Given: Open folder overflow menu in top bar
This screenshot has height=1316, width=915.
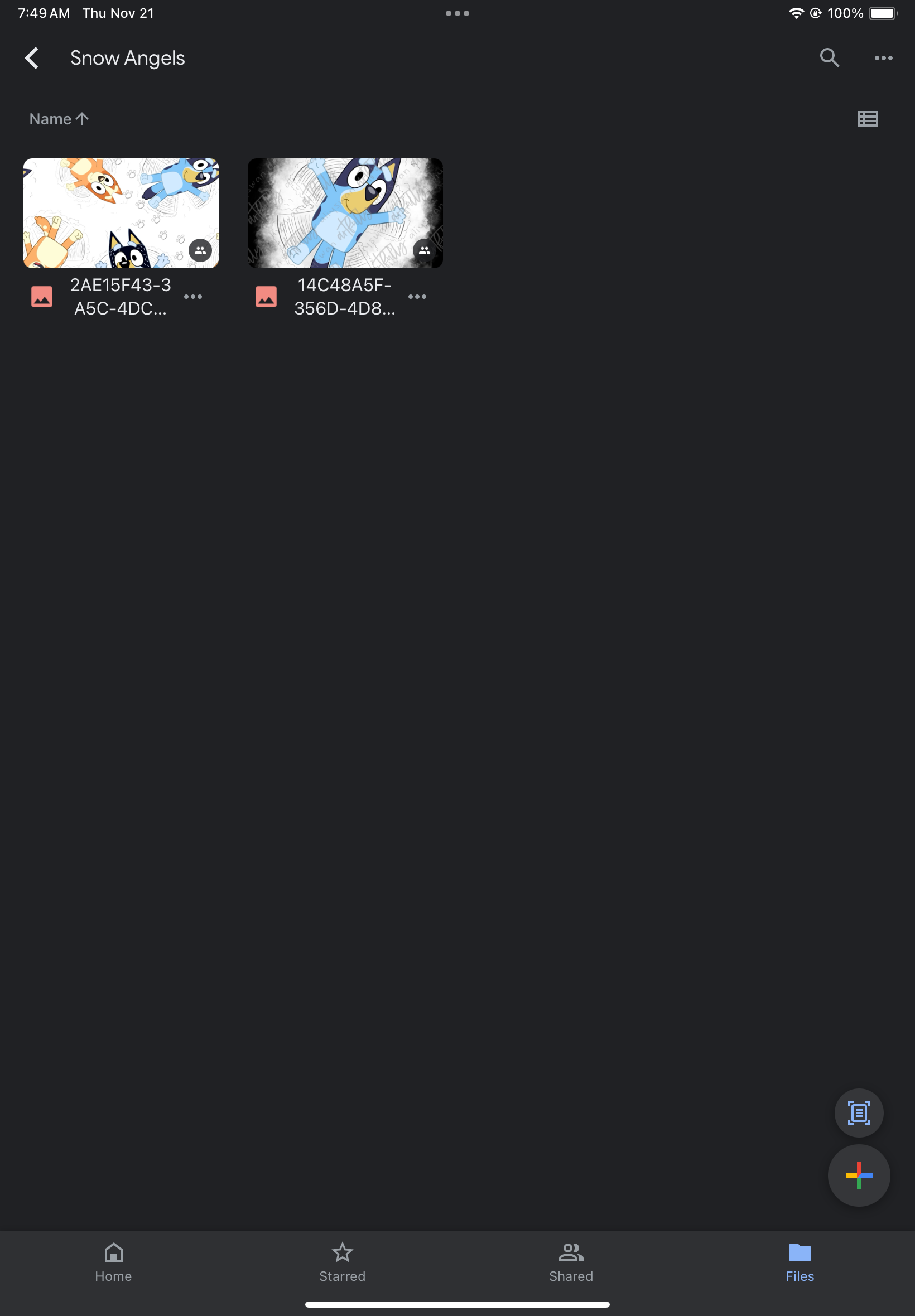Looking at the screenshot, I should [883, 58].
